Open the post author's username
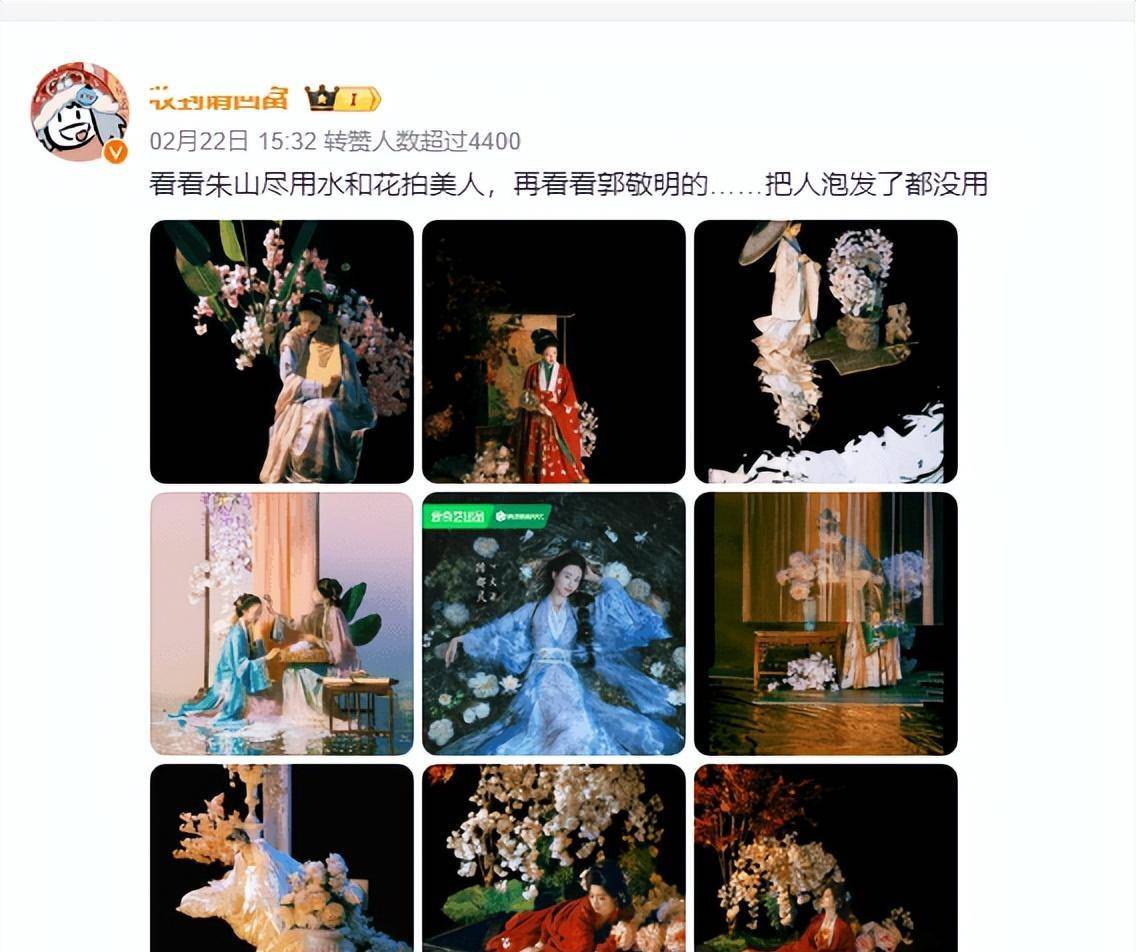1136x952 pixels. pos(219,98)
